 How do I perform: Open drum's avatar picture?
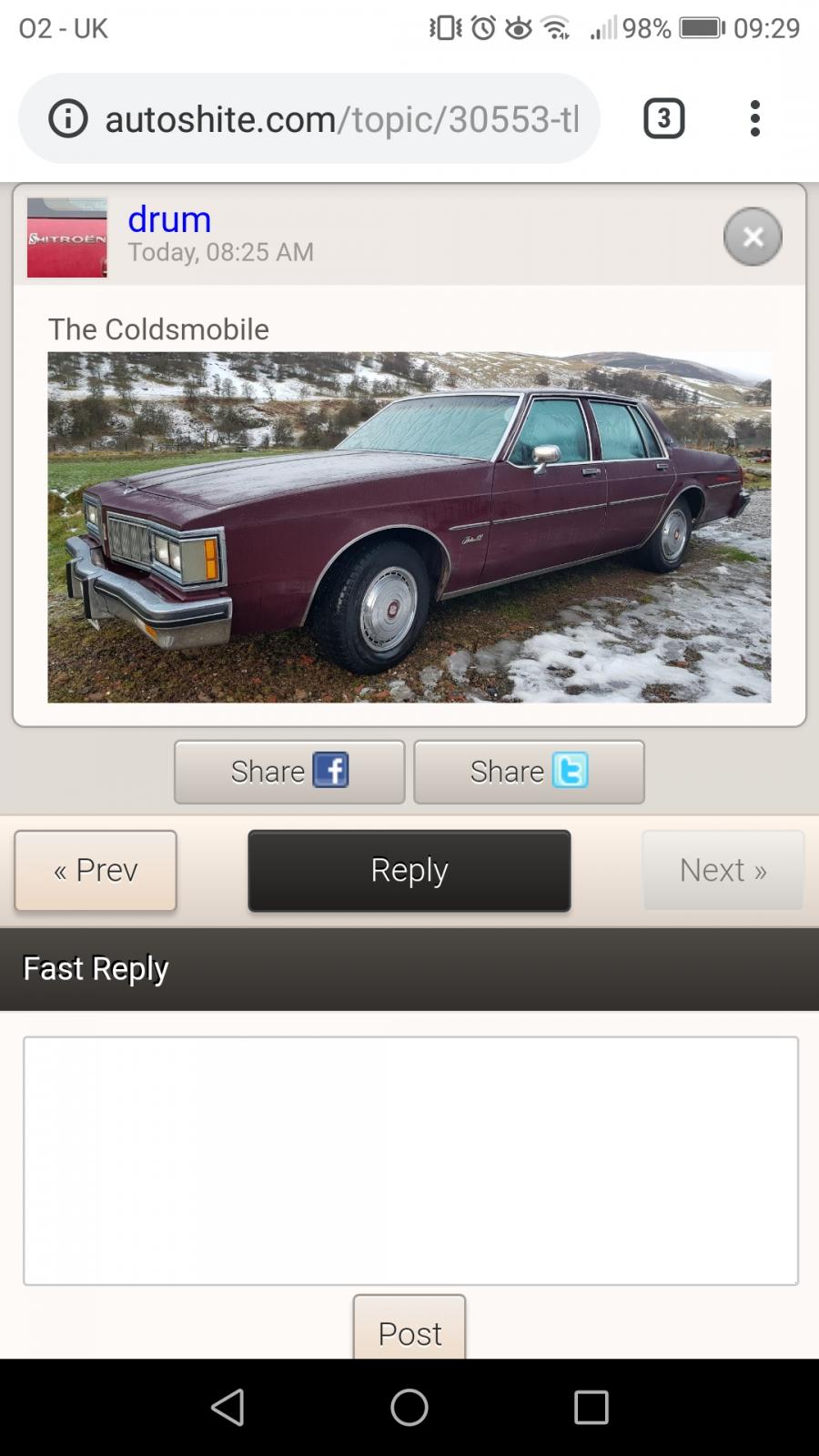[x=67, y=238]
